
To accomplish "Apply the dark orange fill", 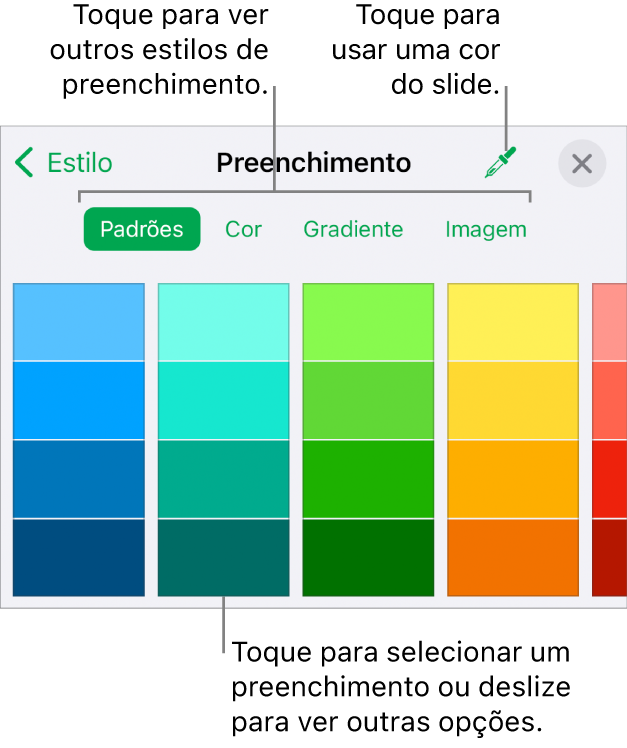I will [x=512, y=557].
